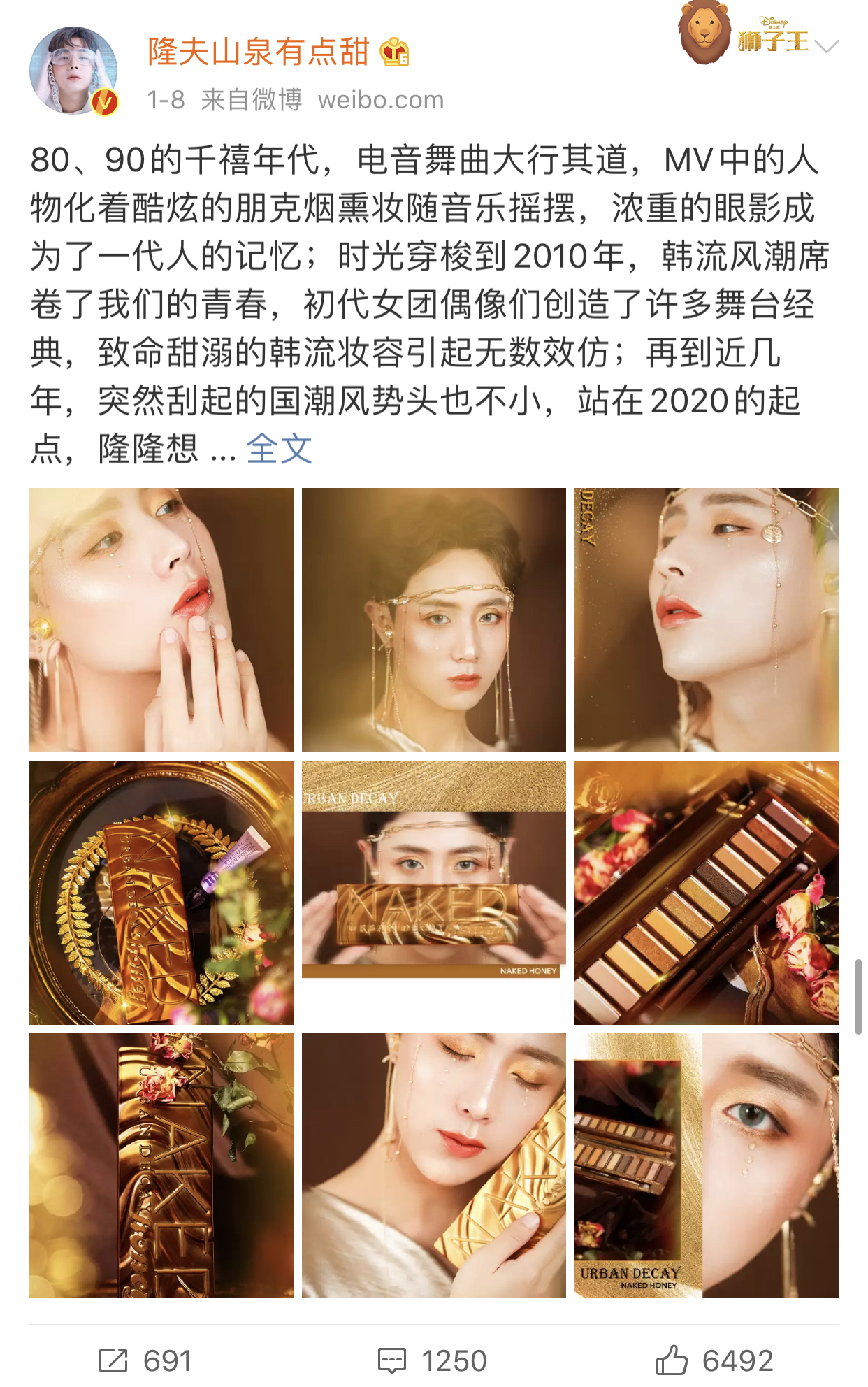Open the side-profile photo with DECAY text
868x1387 pixels.
coord(706,620)
